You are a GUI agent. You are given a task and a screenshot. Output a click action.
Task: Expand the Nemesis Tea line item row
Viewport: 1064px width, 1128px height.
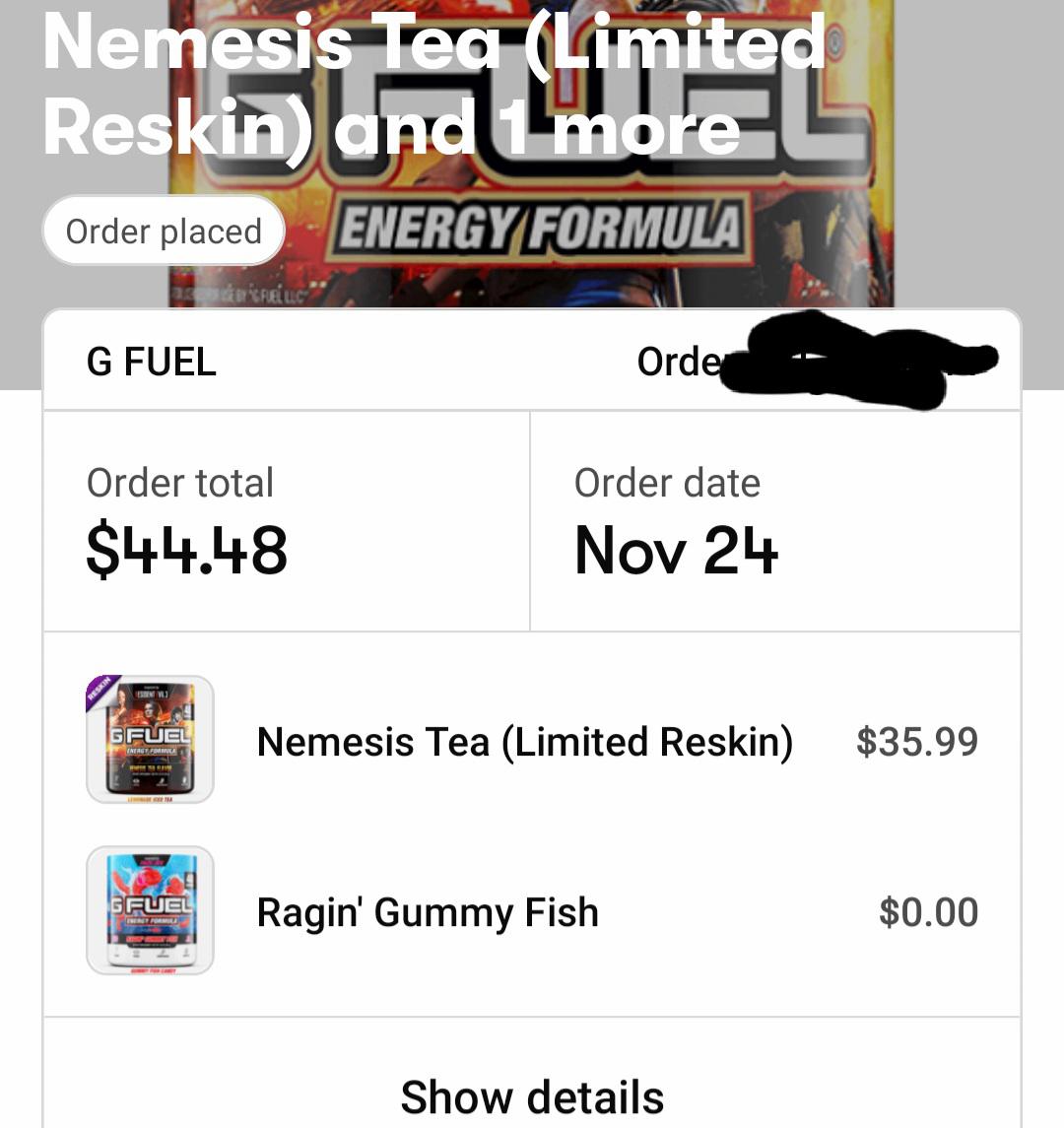tap(532, 740)
